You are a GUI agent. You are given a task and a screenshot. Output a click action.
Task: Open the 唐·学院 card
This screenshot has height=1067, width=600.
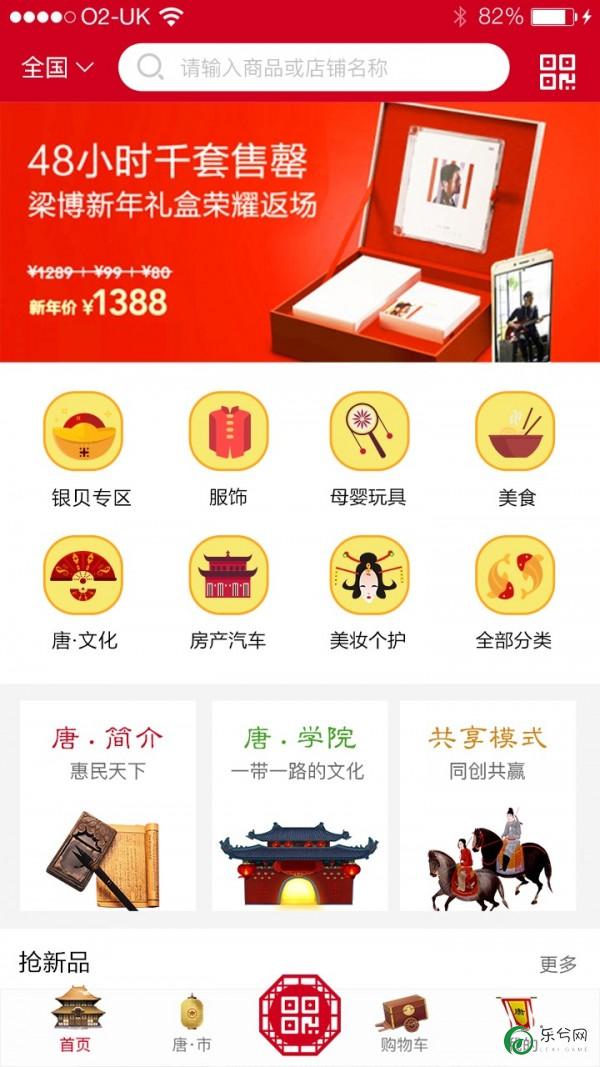(299, 805)
